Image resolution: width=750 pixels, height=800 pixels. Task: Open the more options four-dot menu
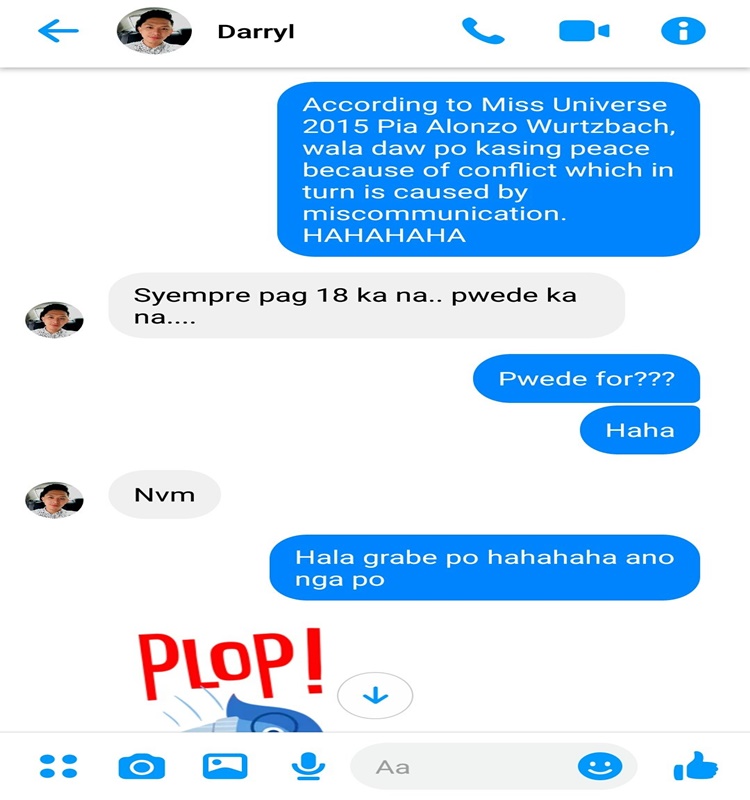pyautogui.click(x=58, y=767)
